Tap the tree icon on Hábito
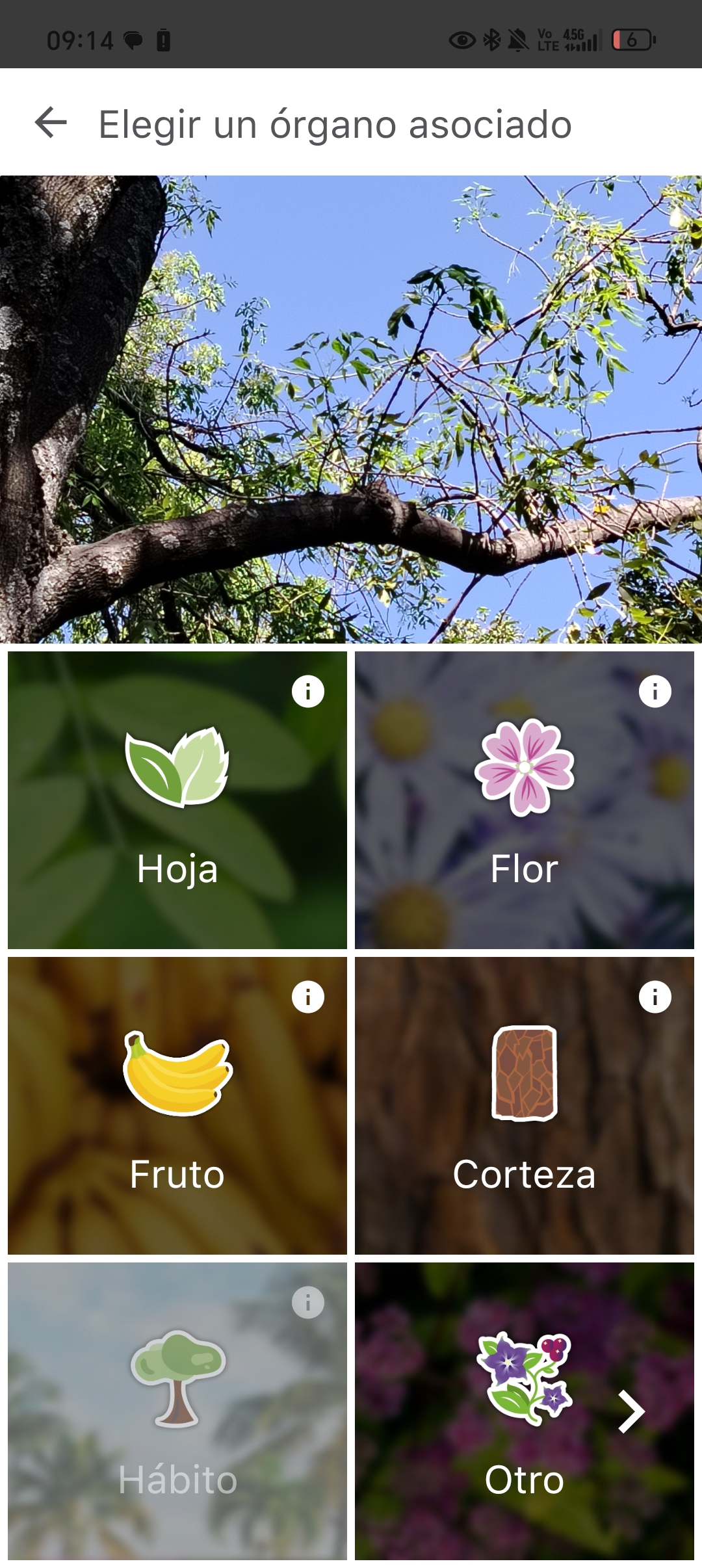 click(177, 1378)
